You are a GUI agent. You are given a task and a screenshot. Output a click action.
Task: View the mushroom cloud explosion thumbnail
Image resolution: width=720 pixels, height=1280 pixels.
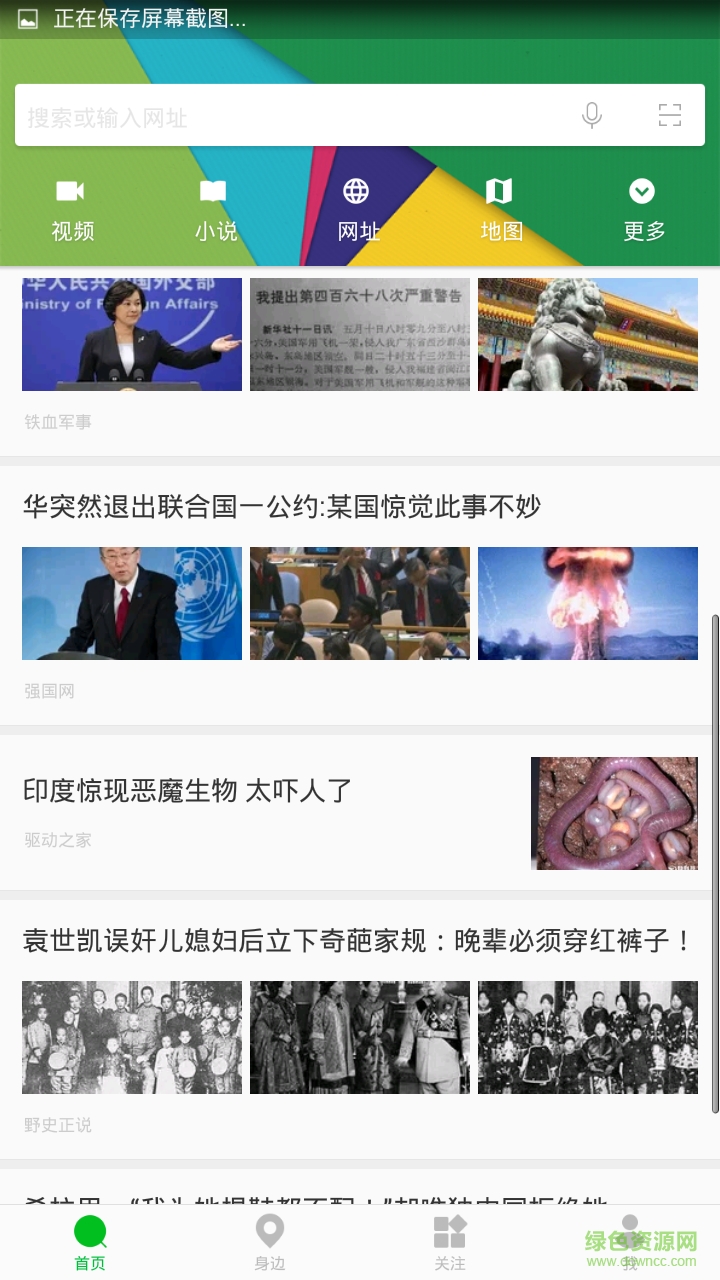click(588, 603)
